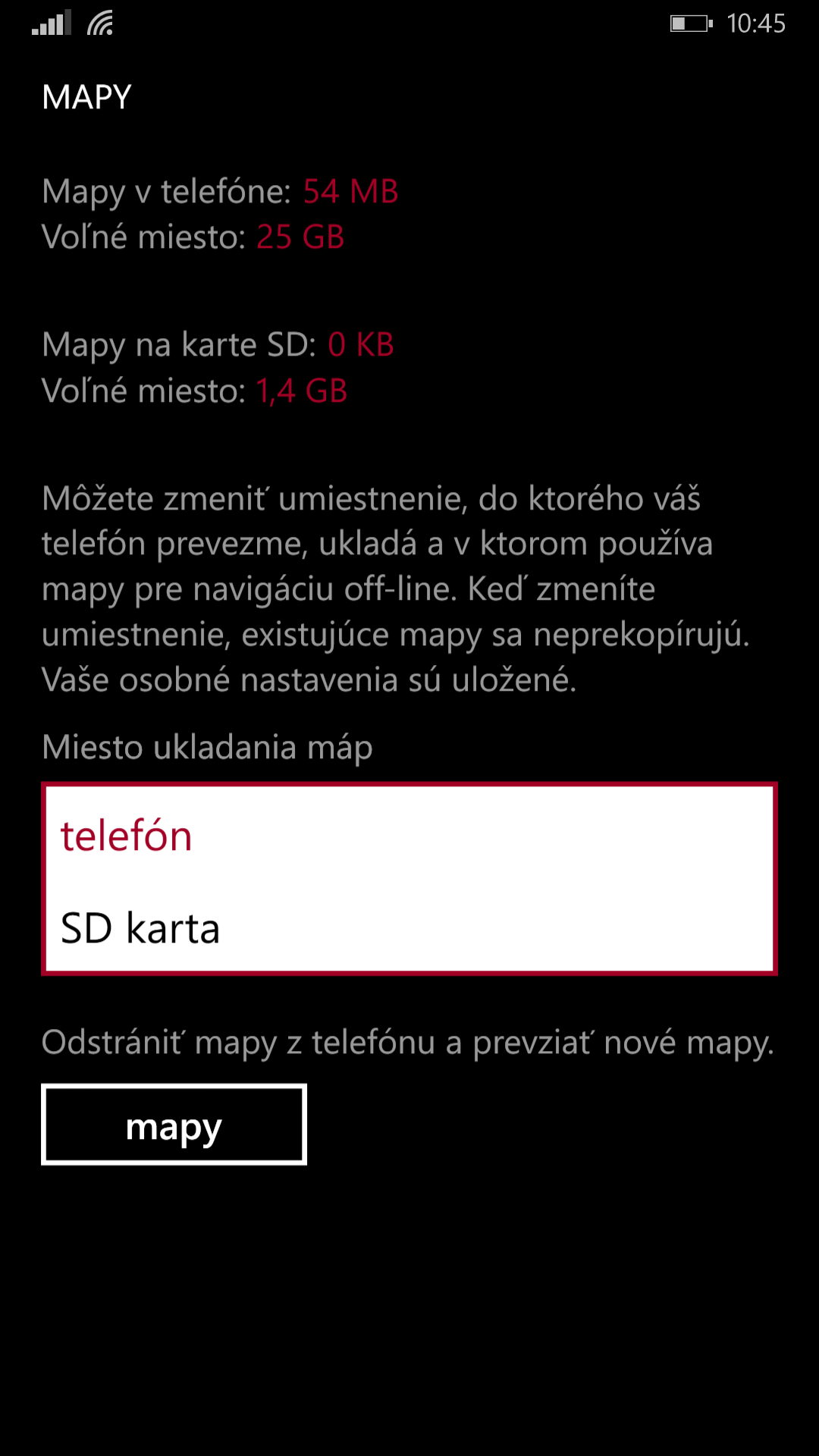Image resolution: width=819 pixels, height=1456 pixels.
Task: Choose SD karta for storing maps
Action: [x=409, y=927]
